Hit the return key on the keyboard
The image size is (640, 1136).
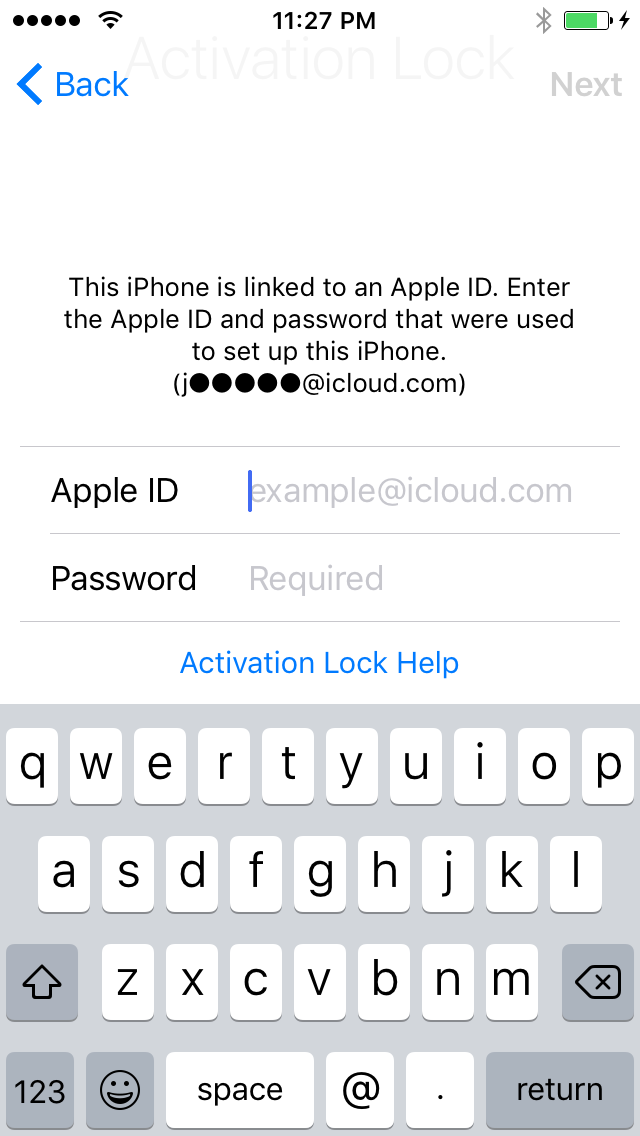pyautogui.click(x=559, y=1090)
